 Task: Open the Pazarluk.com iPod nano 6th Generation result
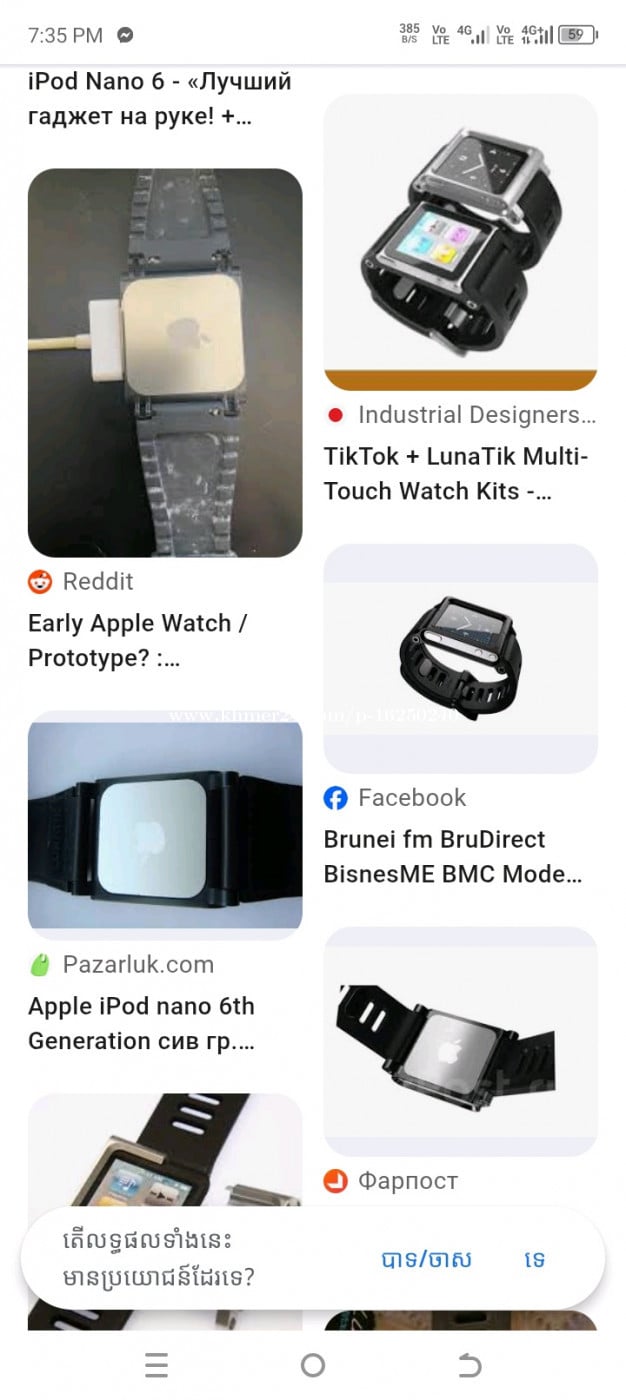coord(165,825)
